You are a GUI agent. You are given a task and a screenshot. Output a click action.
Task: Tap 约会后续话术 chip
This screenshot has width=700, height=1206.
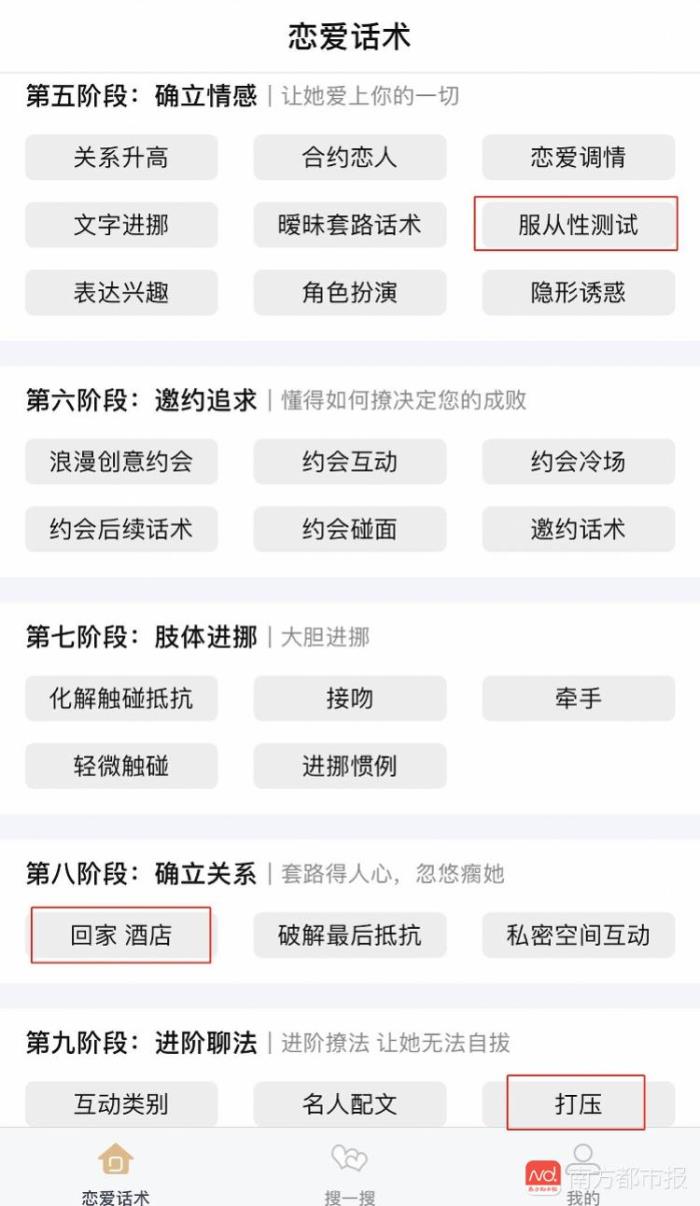coord(121,529)
